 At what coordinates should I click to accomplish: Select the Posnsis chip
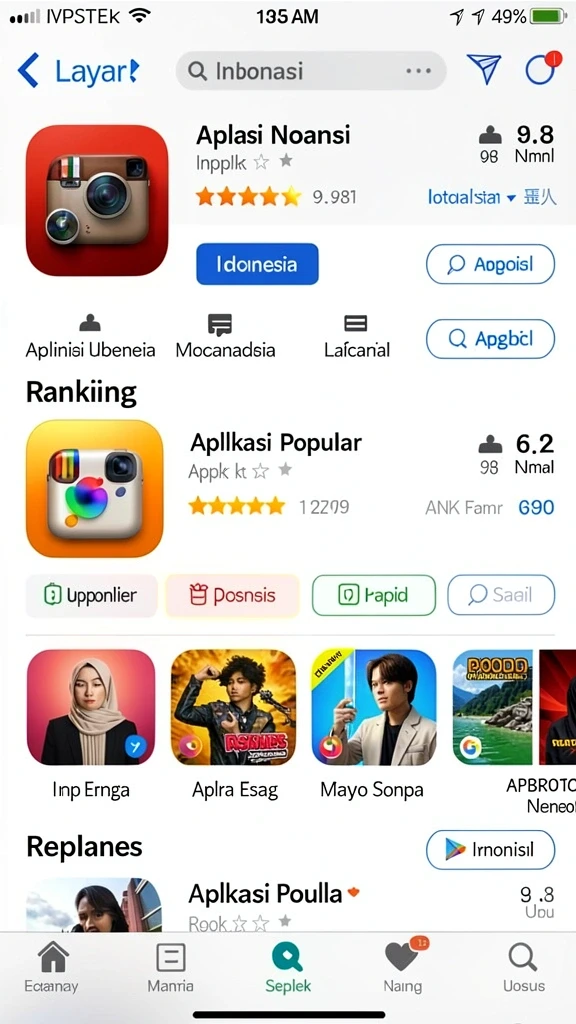[x=232, y=595]
